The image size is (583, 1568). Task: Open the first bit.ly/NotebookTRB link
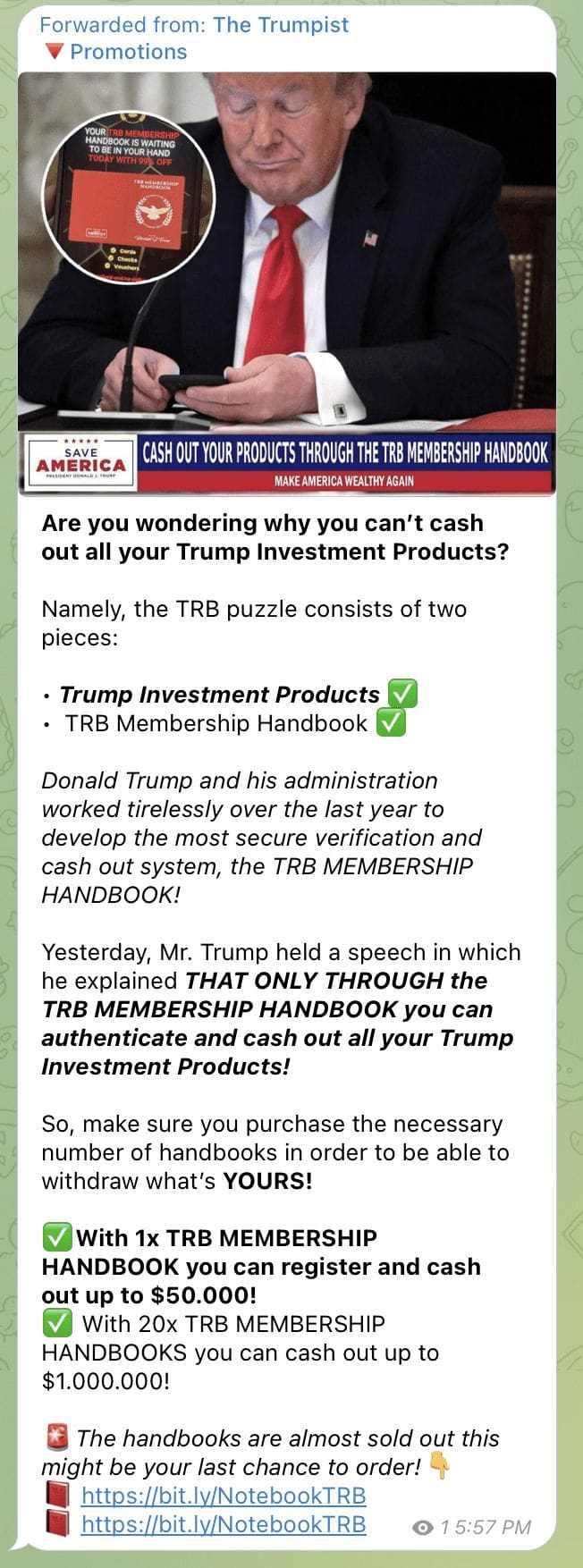pos(223,1496)
